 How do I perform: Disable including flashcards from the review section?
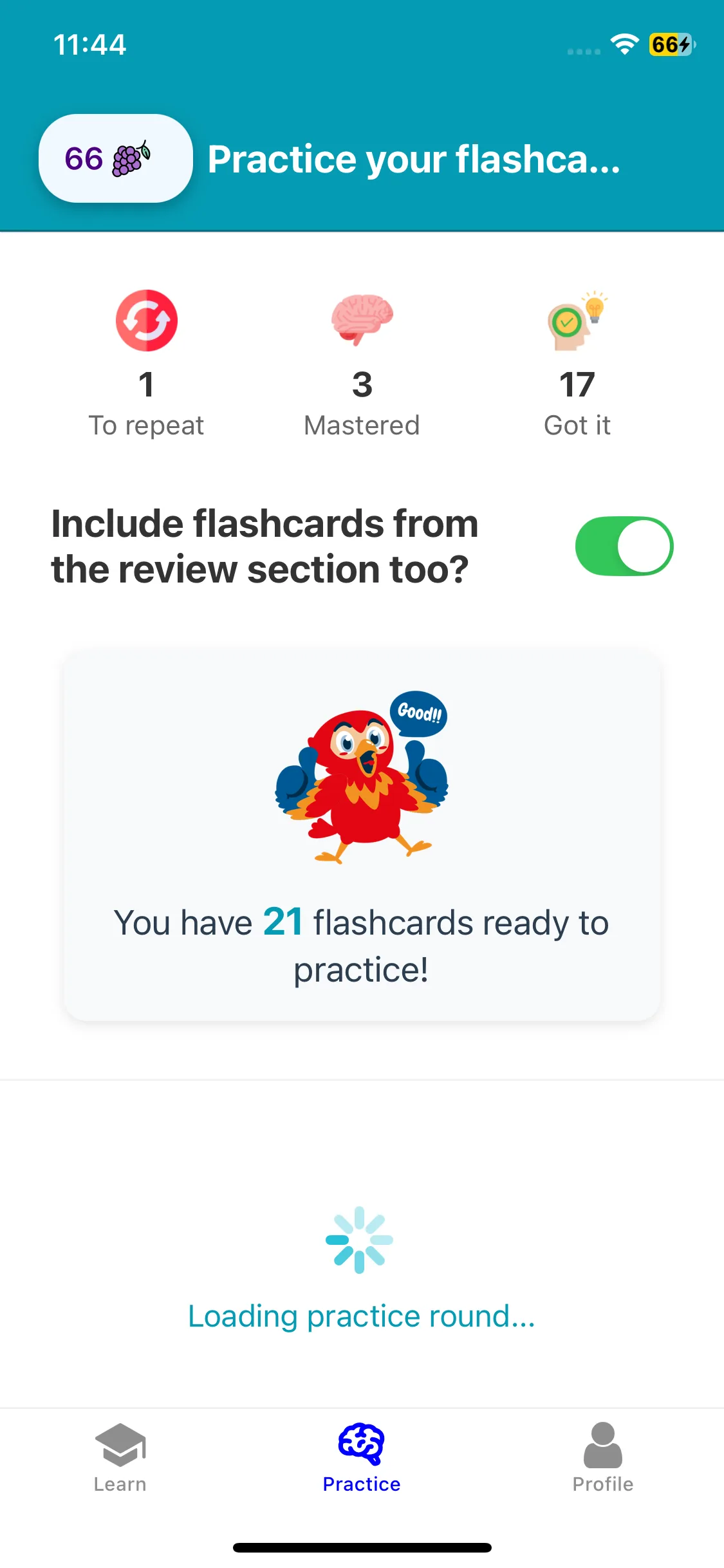pyautogui.click(x=624, y=546)
